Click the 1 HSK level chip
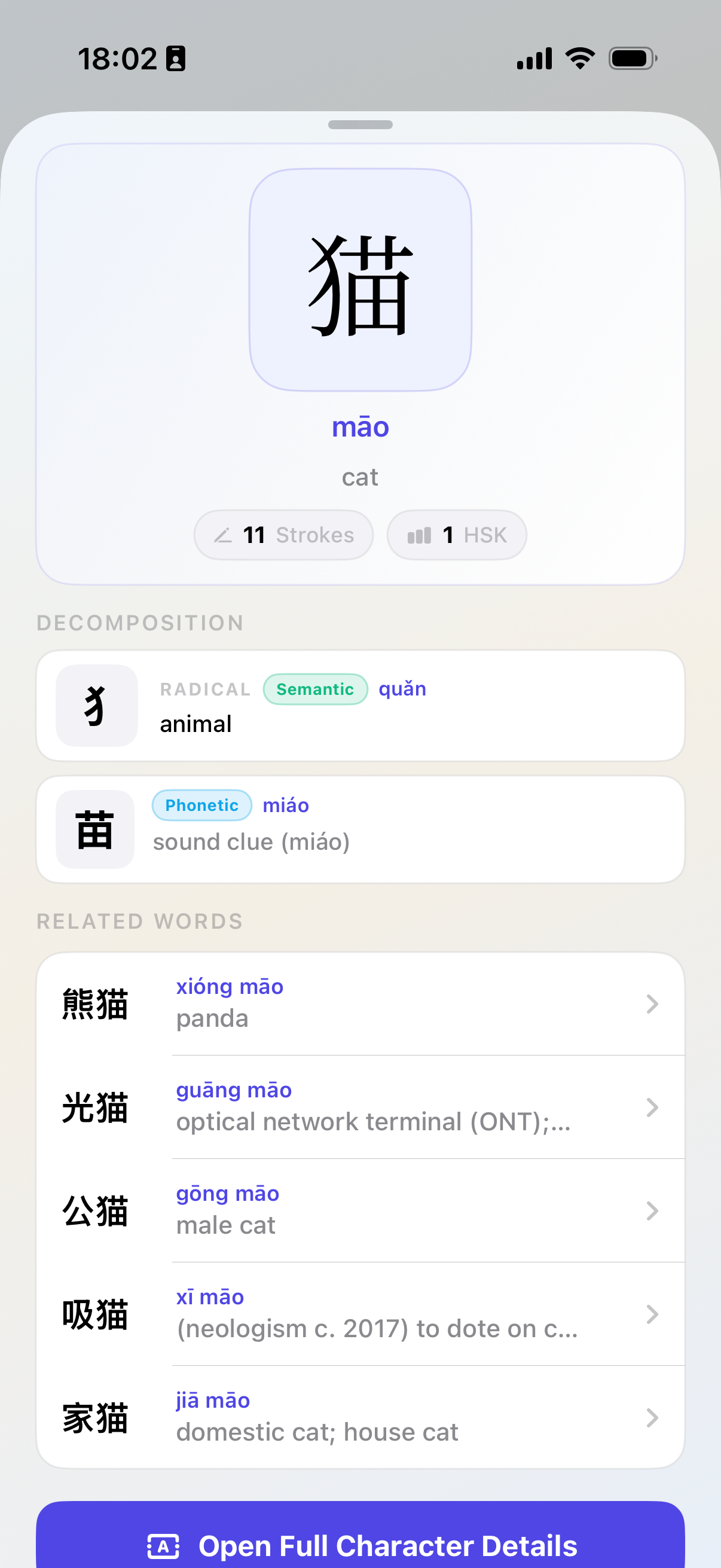The image size is (721, 1568). point(456,535)
